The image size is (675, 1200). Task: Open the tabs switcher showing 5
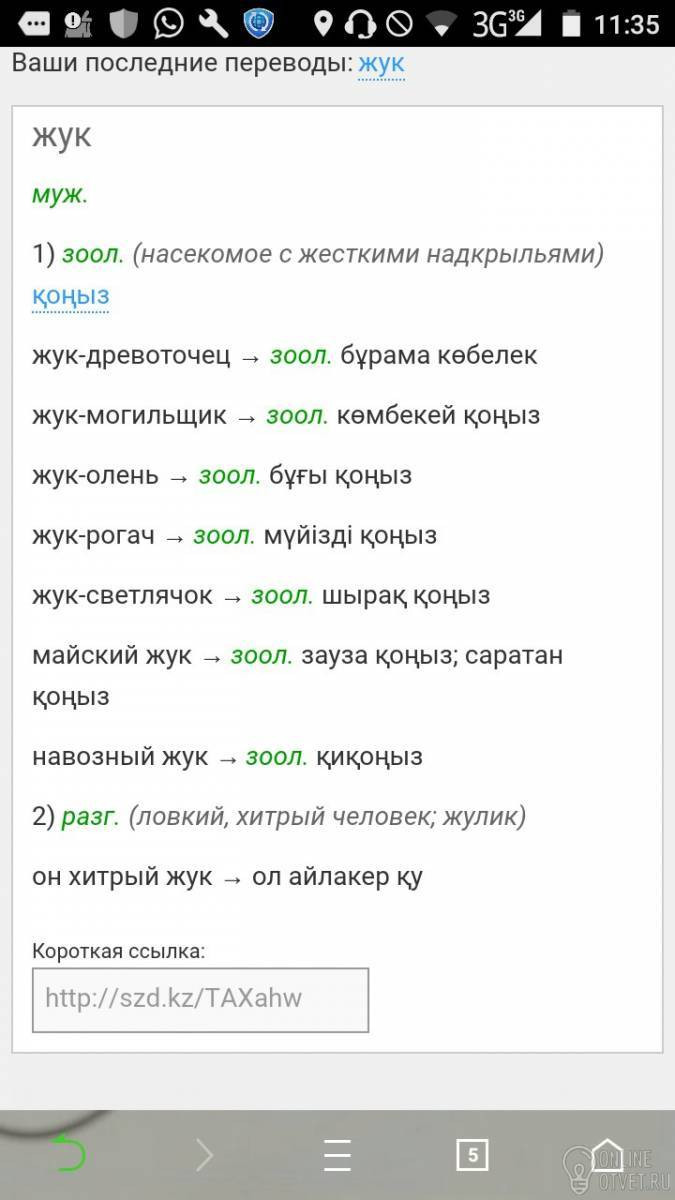pos(472,1155)
